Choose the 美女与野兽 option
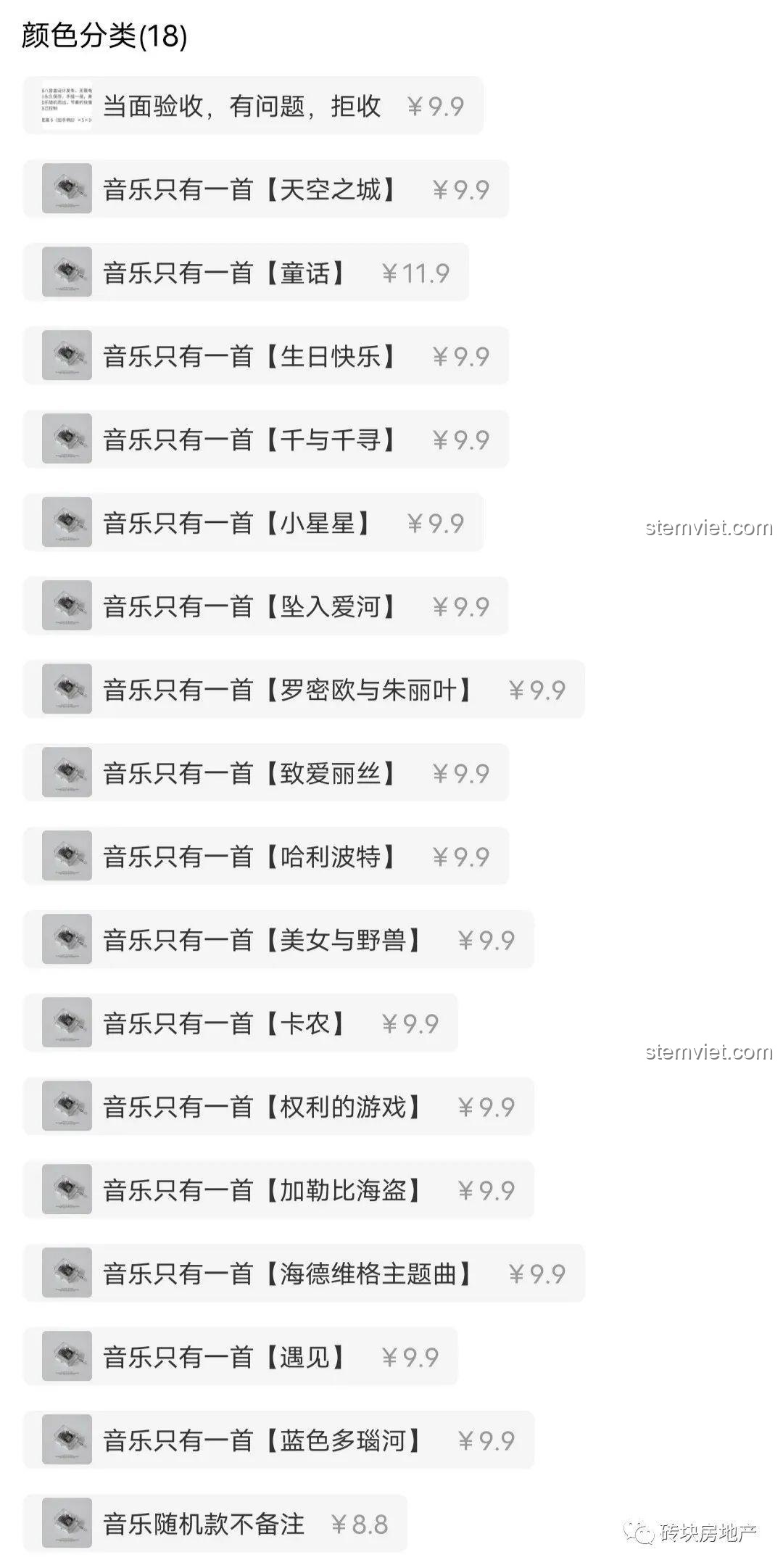The image size is (783, 1568). 278,940
